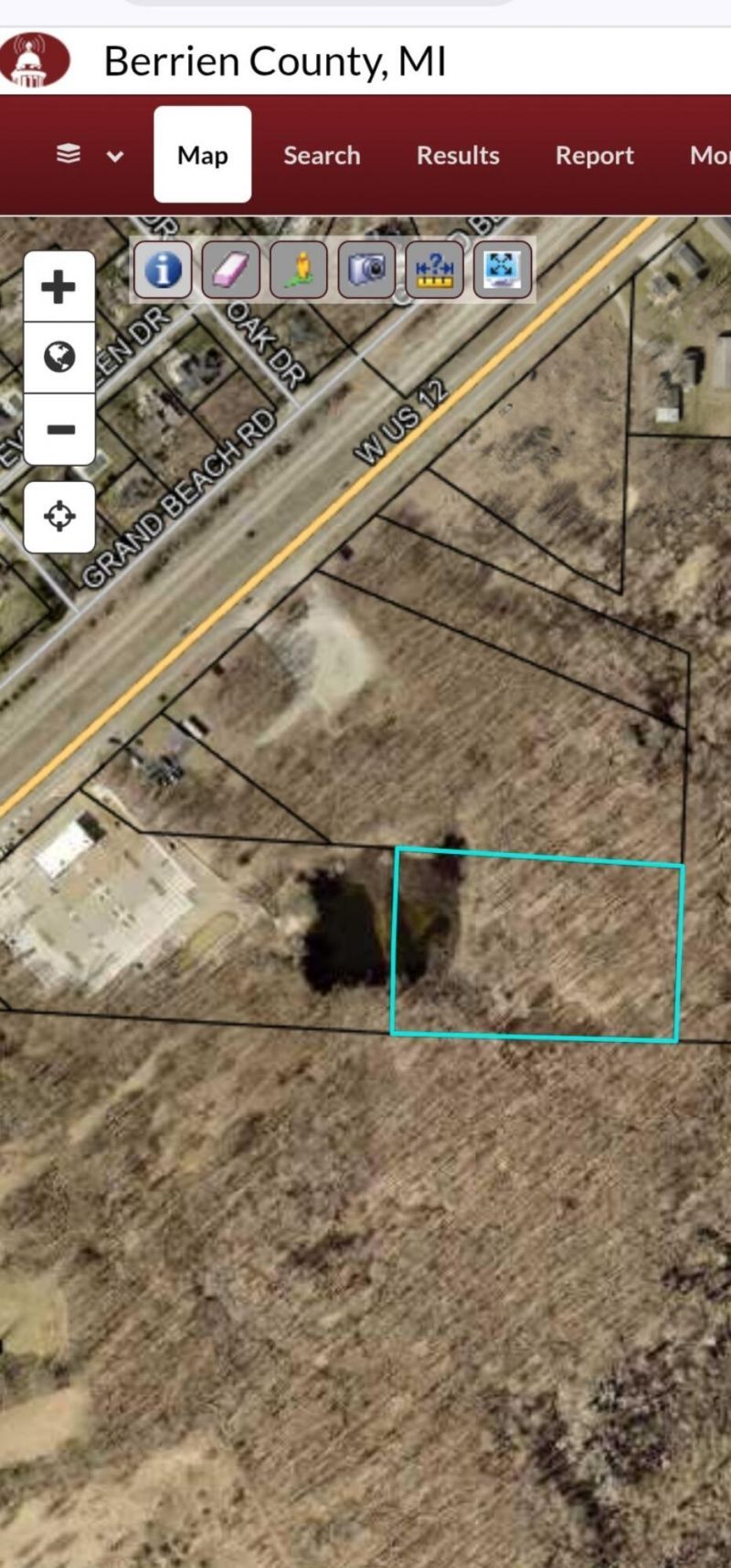Toggle full-screen map view
Screen dimensions: 731x1568
point(503,269)
